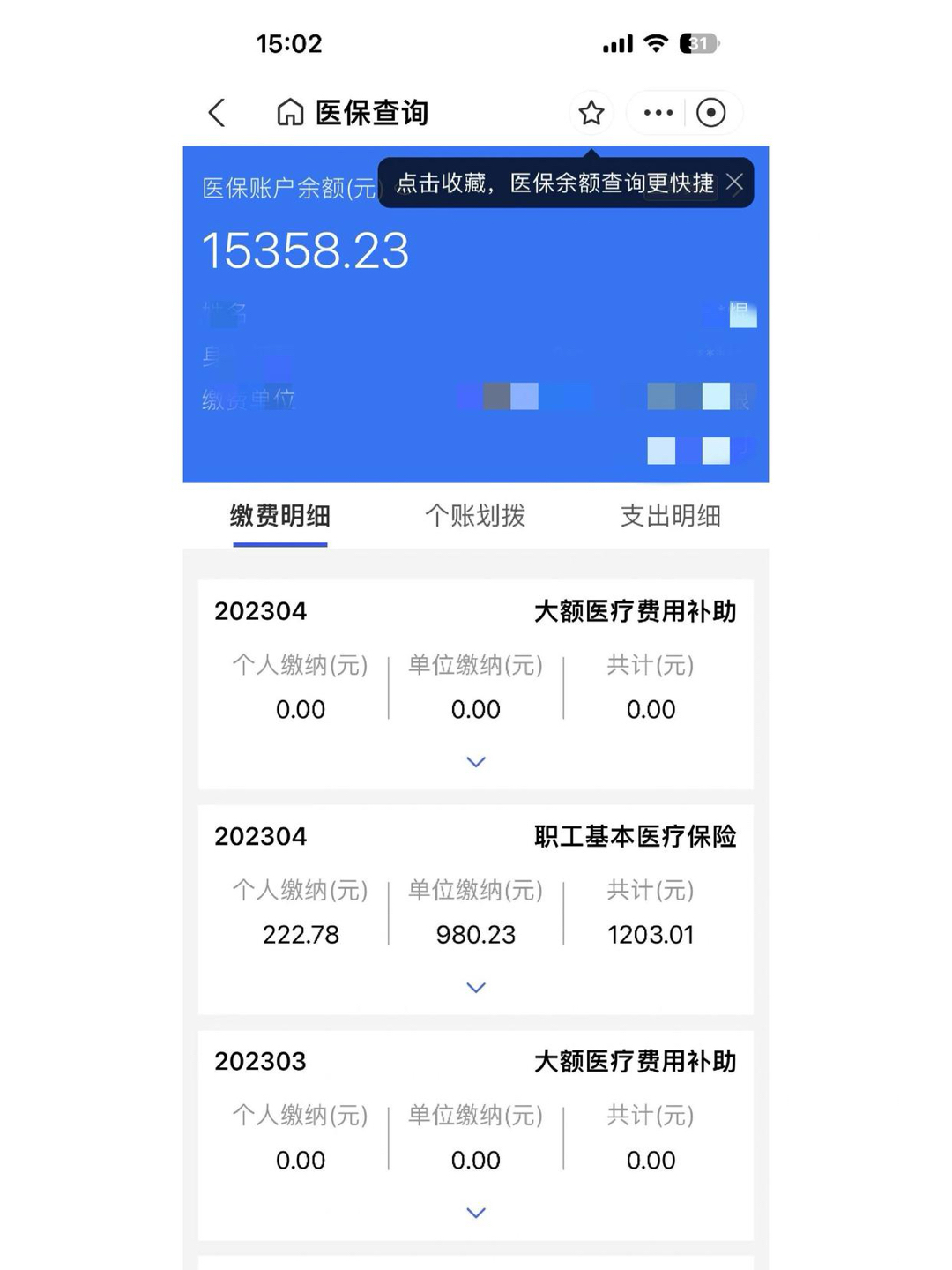
Task: Switch to the 支出明细 tab
Action: (x=673, y=517)
